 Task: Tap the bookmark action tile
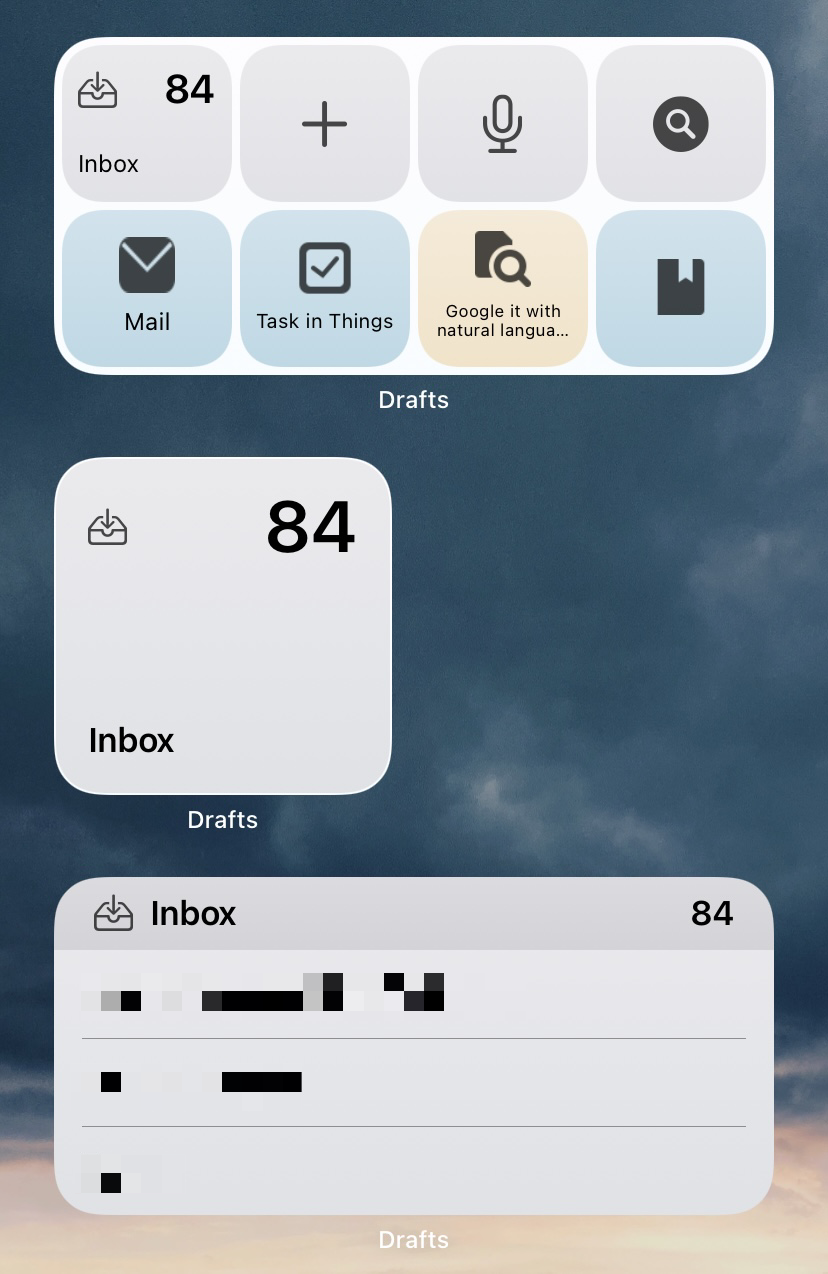pos(680,288)
